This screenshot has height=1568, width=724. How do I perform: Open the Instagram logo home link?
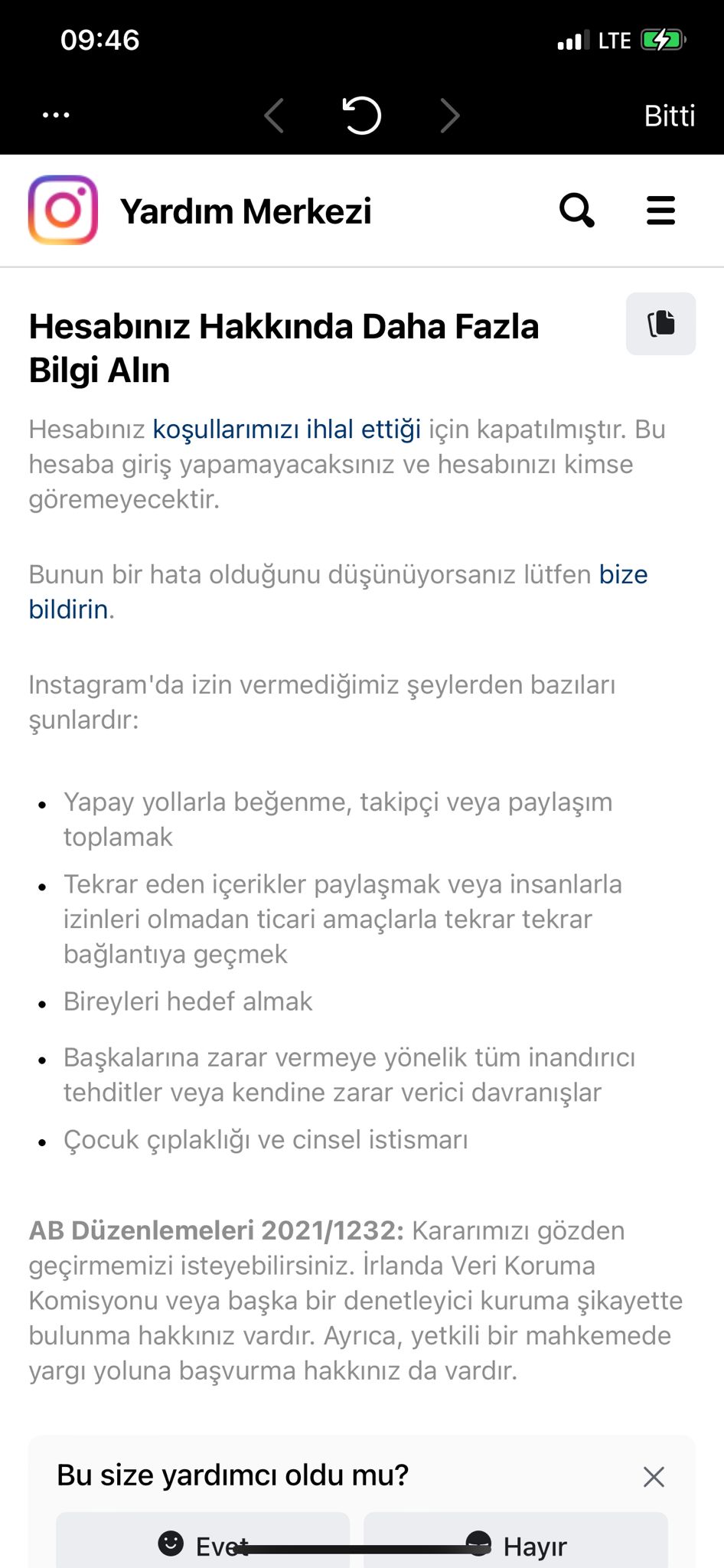click(63, 211)
